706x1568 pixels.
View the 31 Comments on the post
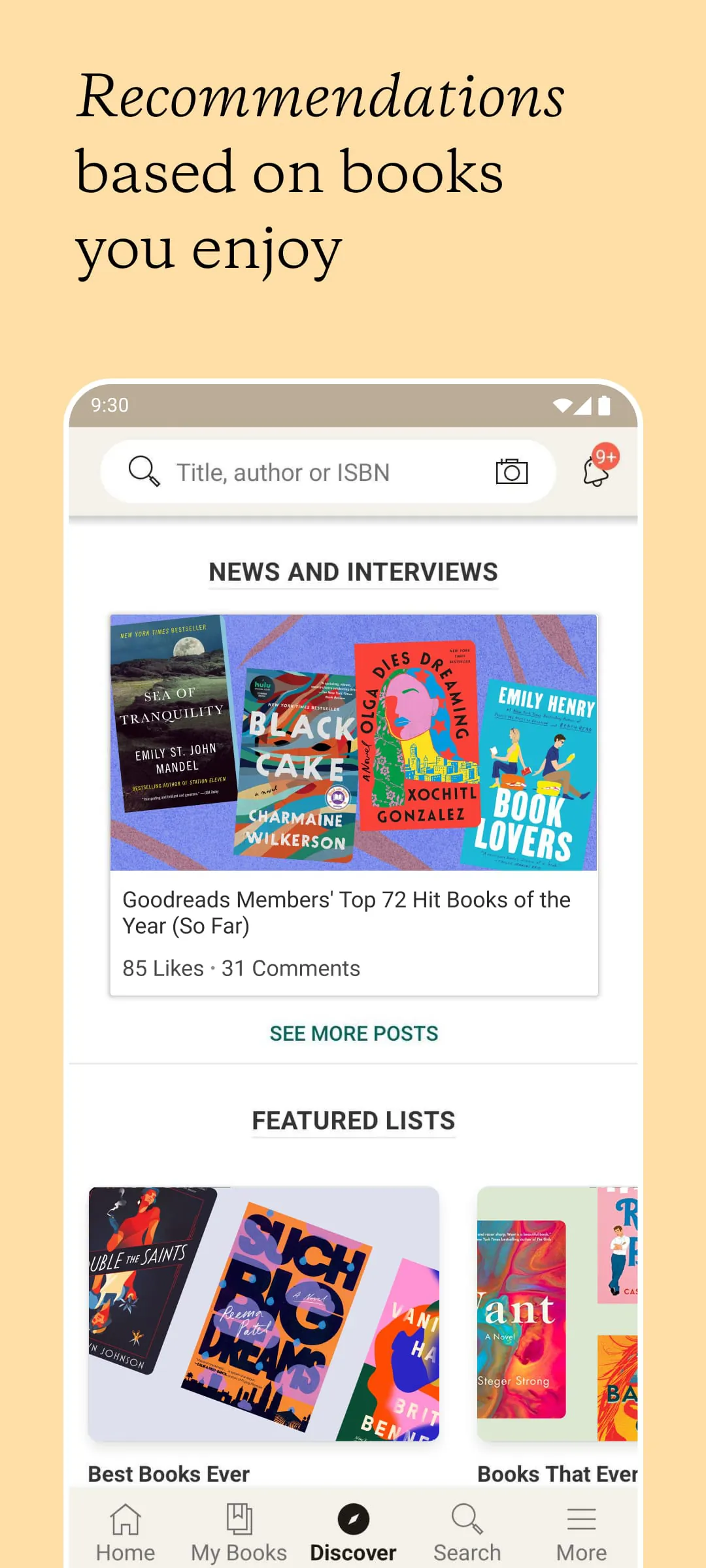[x=290, y=968]
